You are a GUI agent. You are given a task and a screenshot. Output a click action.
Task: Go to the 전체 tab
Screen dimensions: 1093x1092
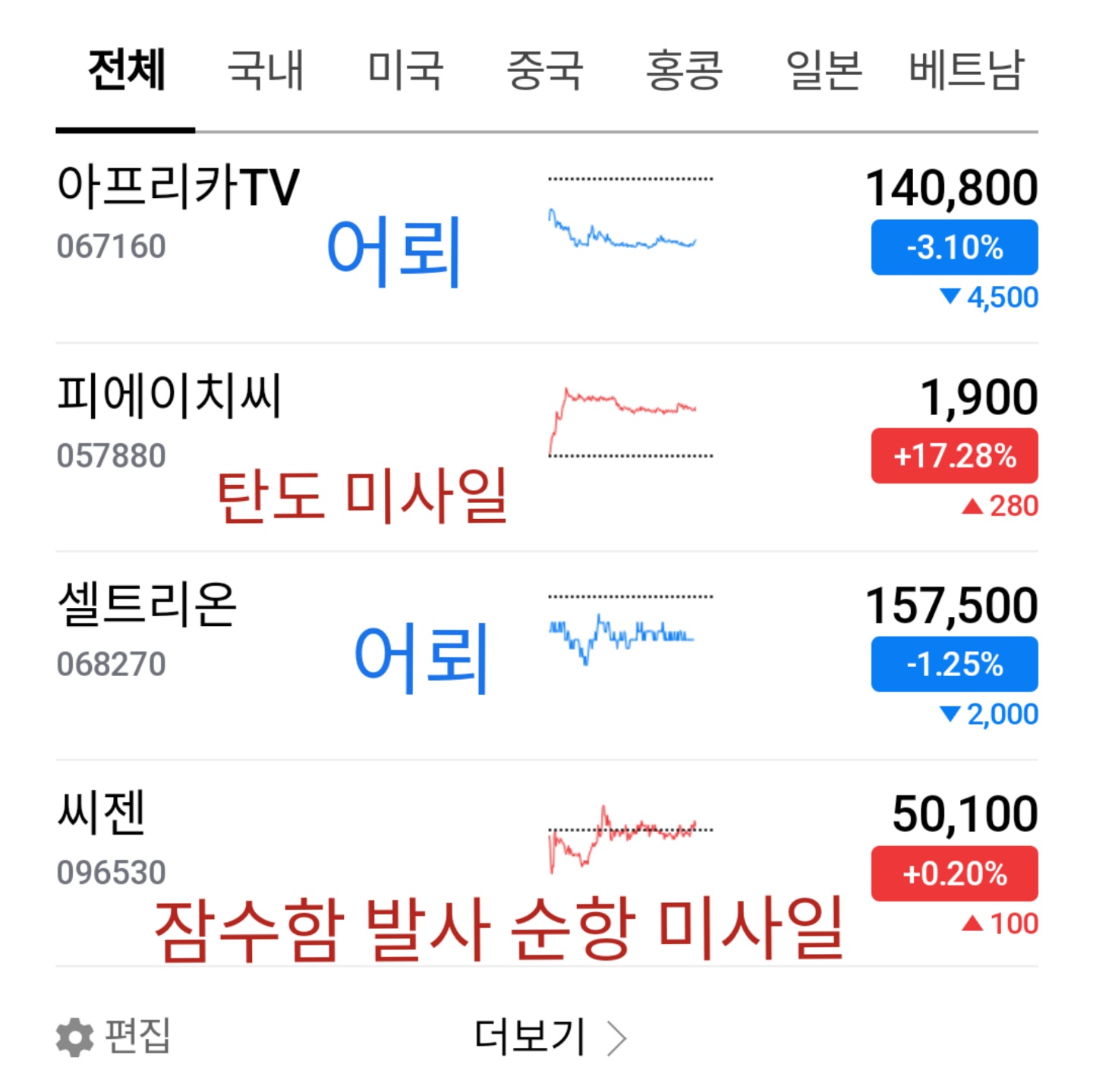(x=126, y=71)
